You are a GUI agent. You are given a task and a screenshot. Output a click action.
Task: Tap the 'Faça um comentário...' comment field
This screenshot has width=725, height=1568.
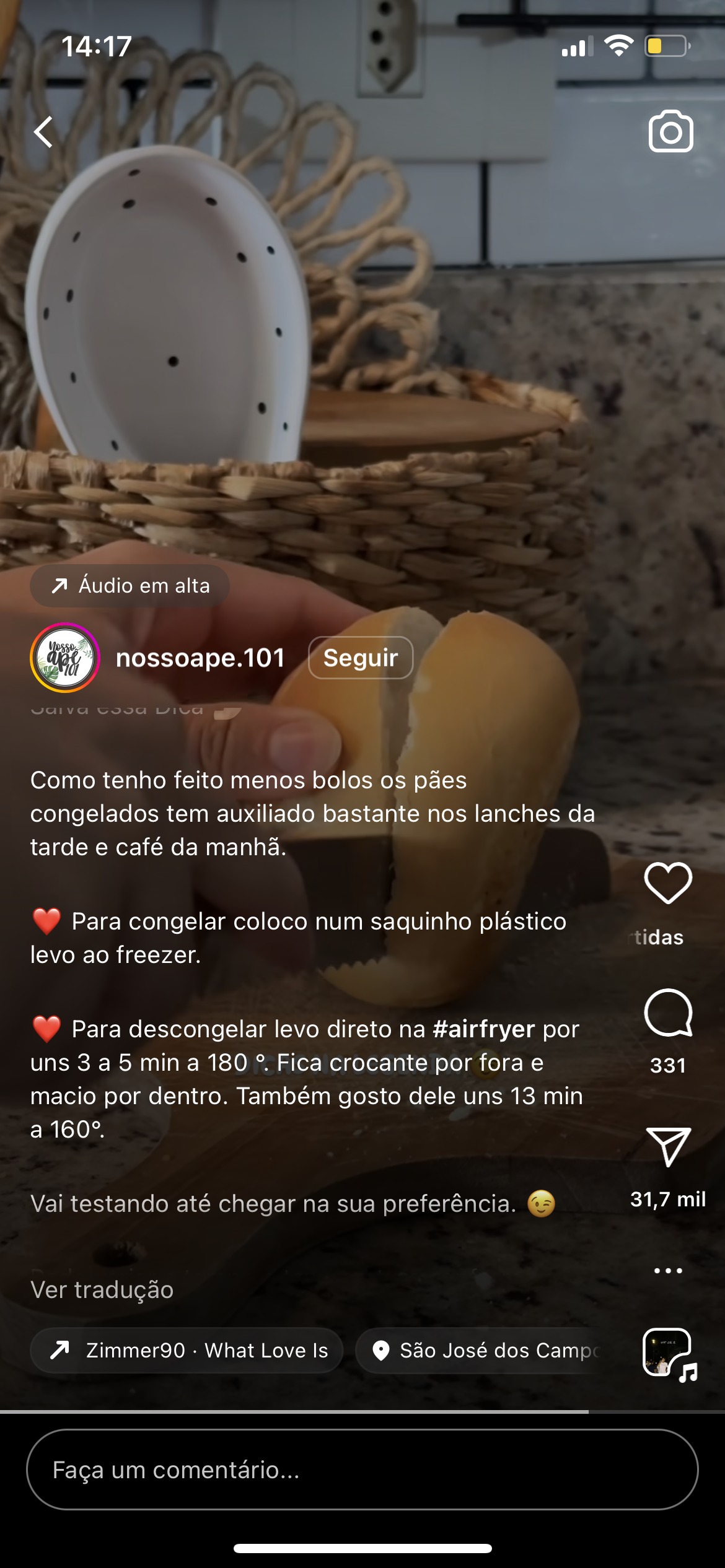click(x=362, y=1470)
